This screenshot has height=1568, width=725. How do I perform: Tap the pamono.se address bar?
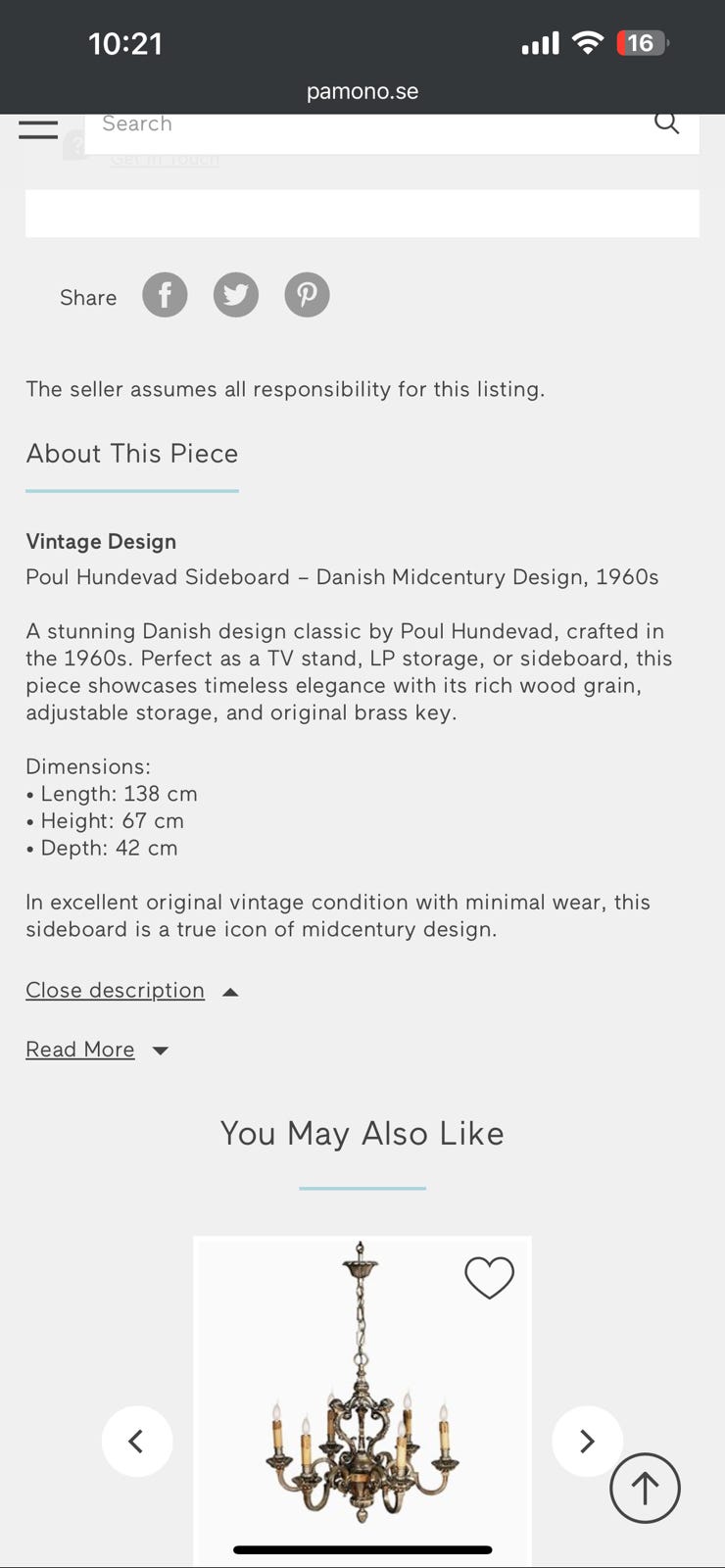tap(362, 91)
